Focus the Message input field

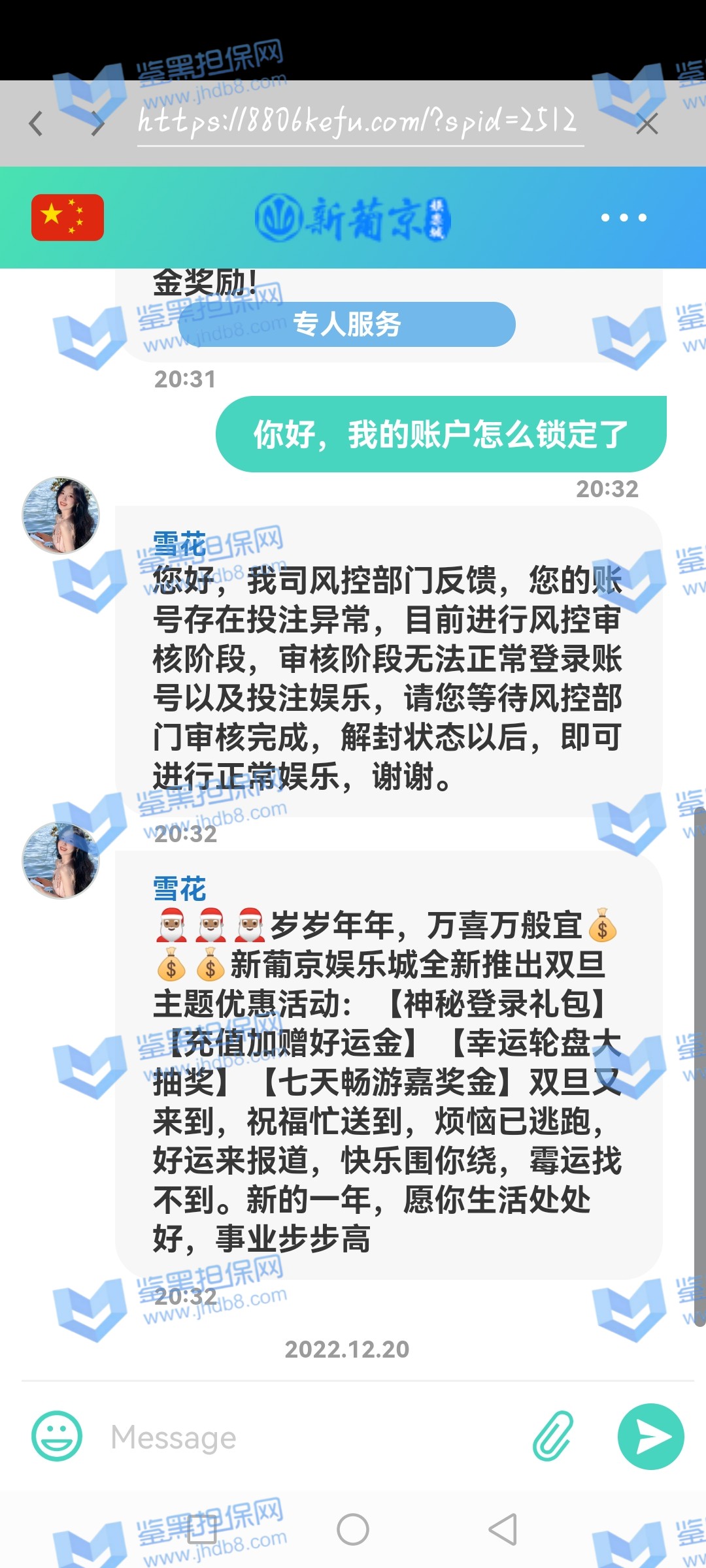coord(314,1437)
